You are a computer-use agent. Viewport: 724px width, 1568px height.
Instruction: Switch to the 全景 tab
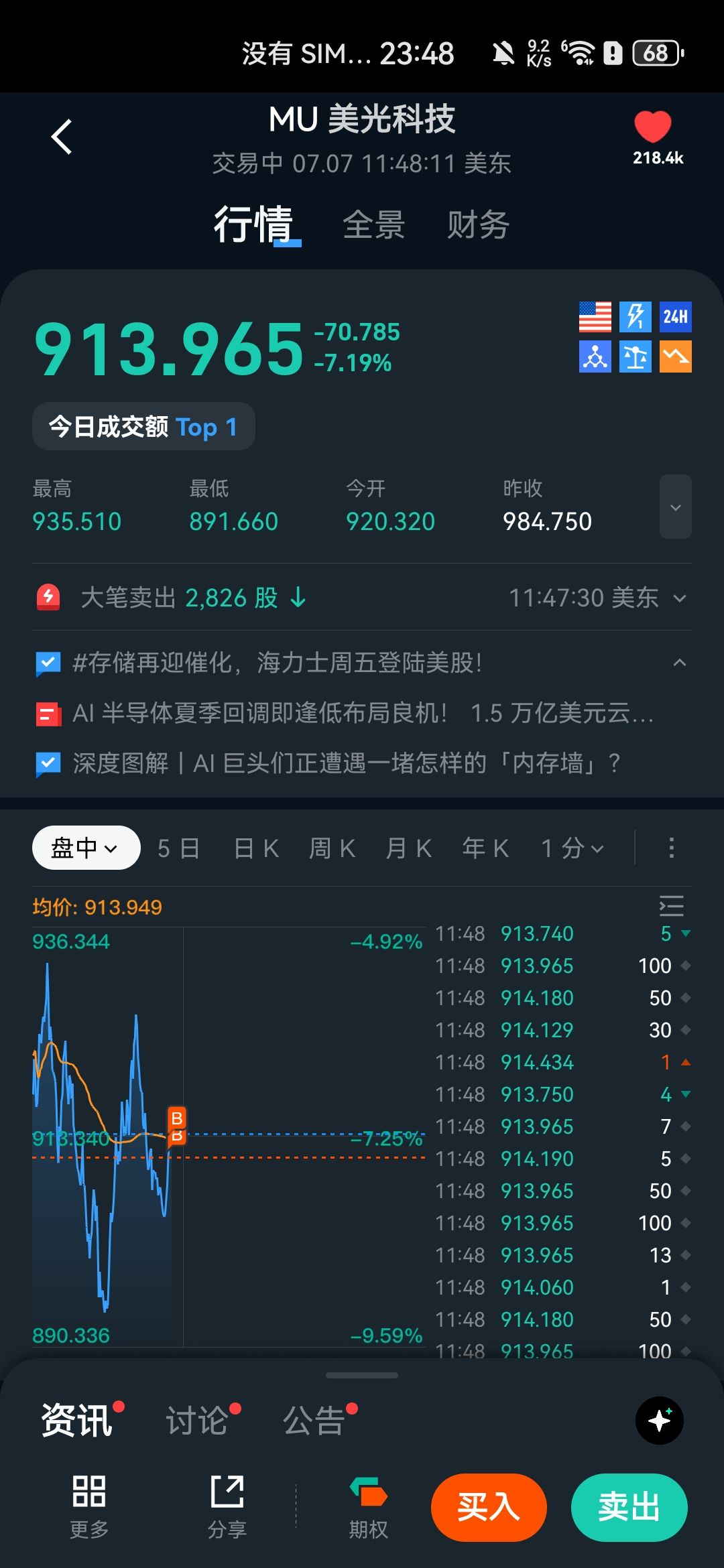click(x=373, y=224)
